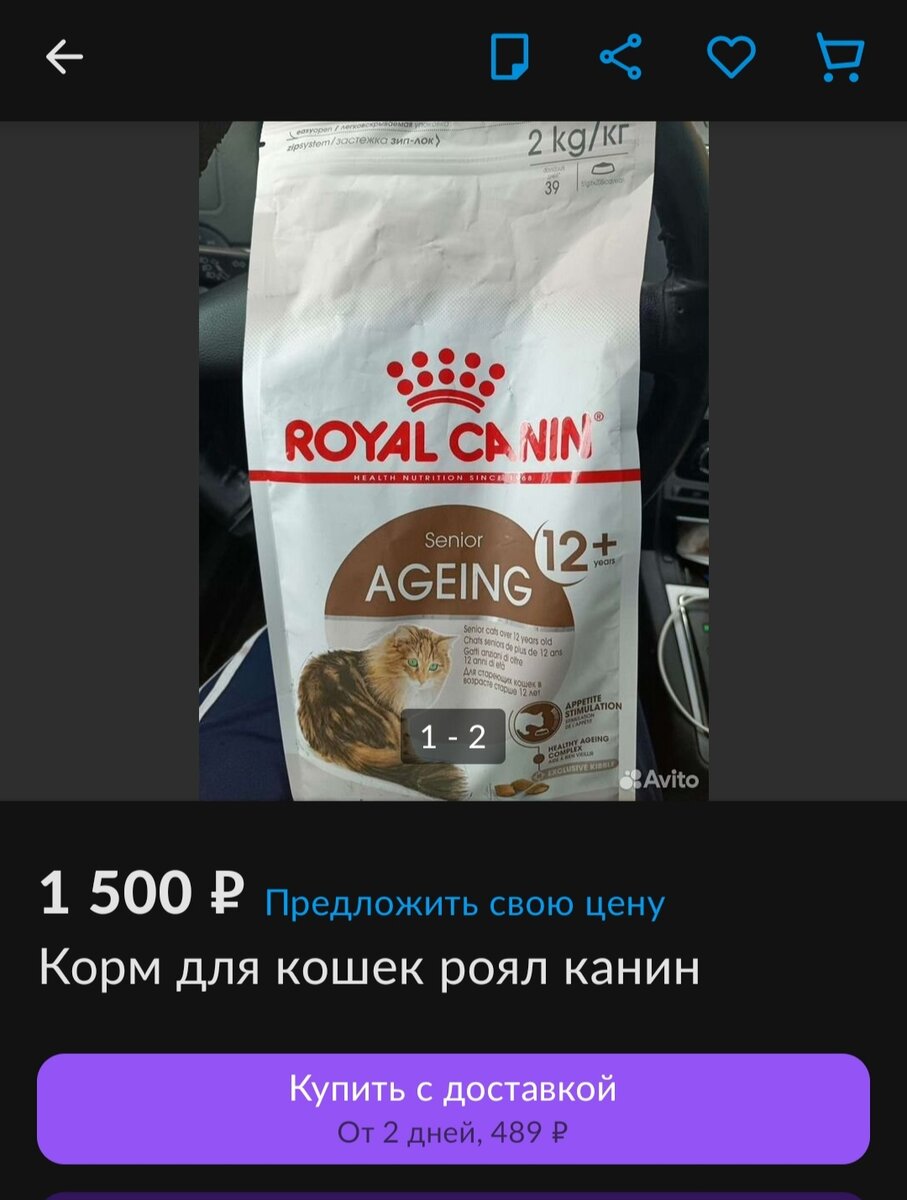
Task: Tap the '1 - 2' photo counter
Action: 453,737
